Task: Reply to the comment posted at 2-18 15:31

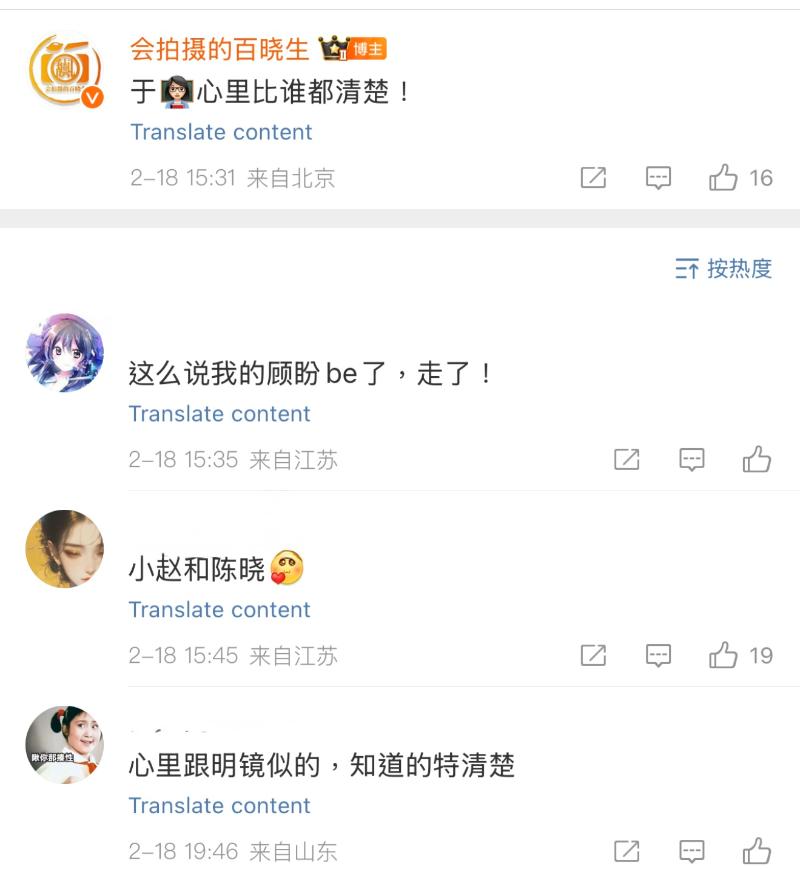Action: 658,178
